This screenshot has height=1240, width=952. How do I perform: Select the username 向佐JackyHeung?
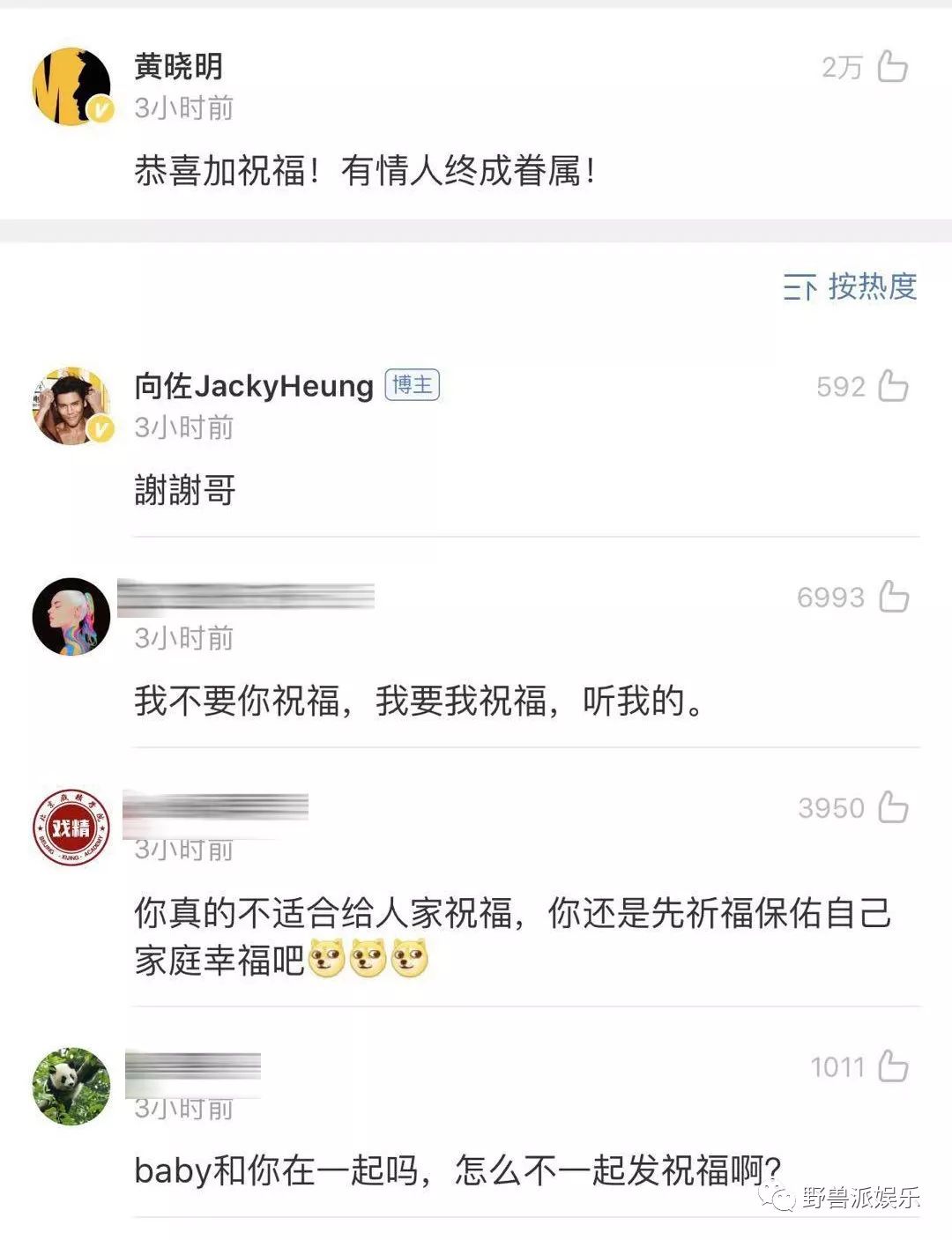point(254,384)
